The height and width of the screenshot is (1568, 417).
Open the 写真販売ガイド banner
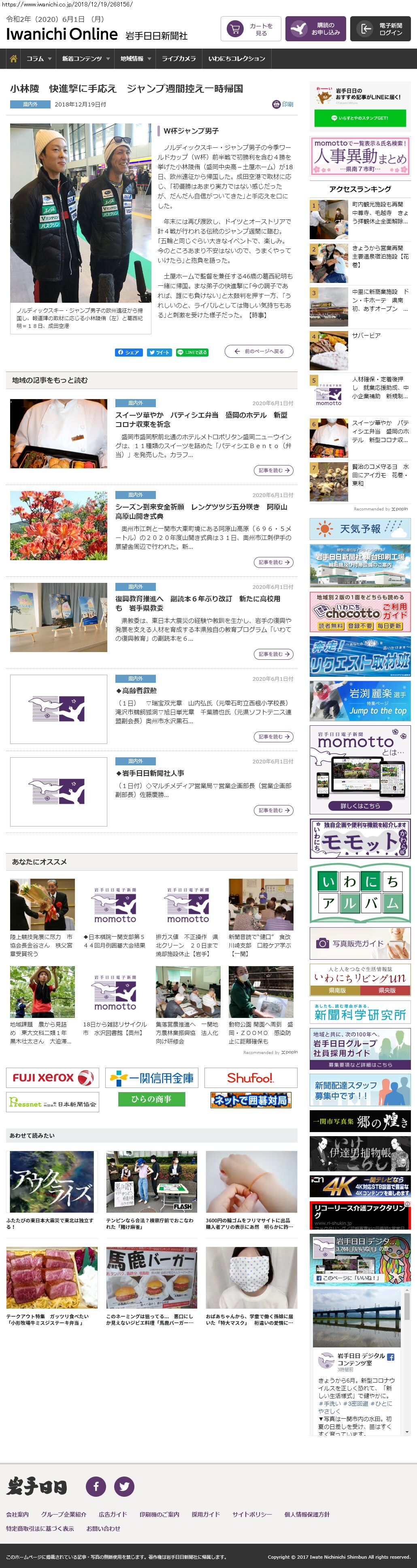click(x=360, y=943)
